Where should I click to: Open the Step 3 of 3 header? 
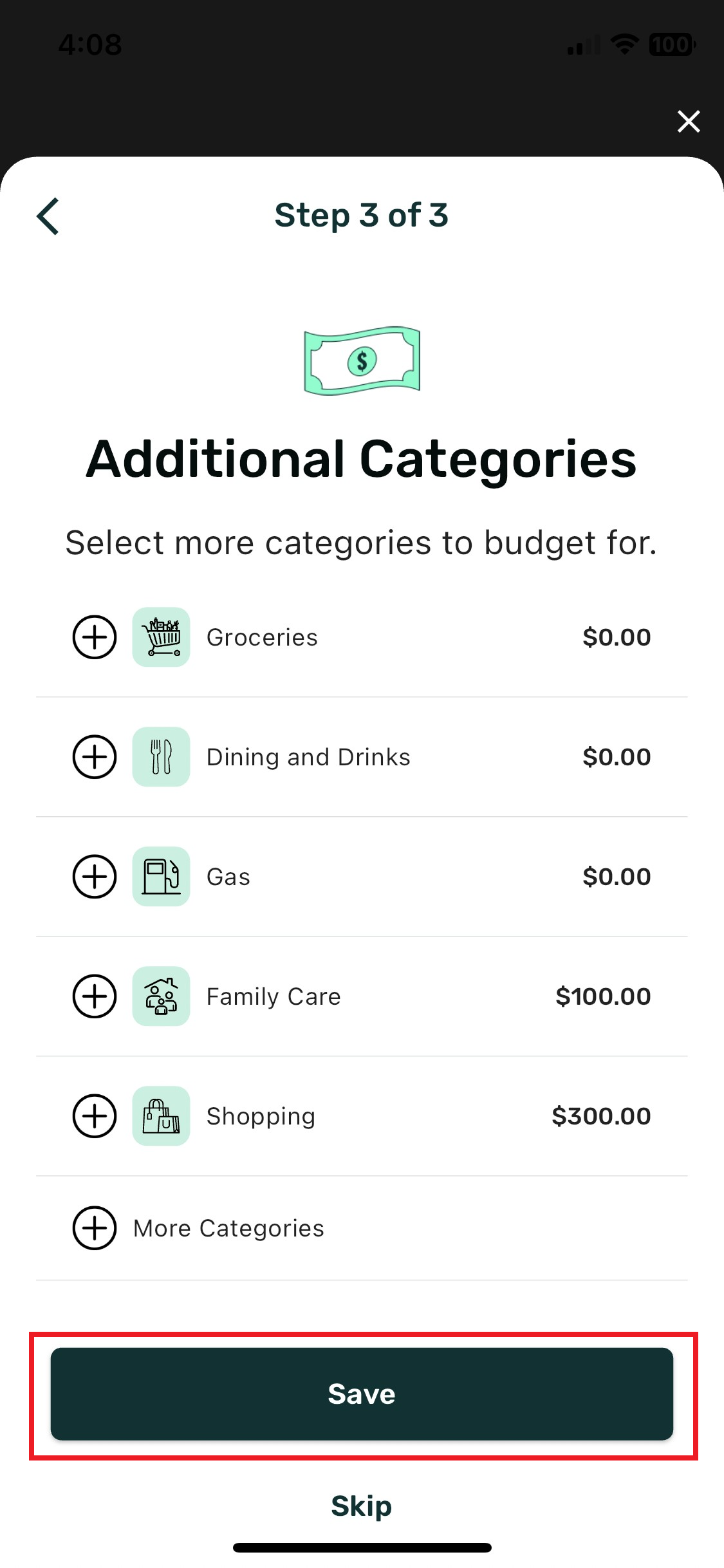[362, 216]
